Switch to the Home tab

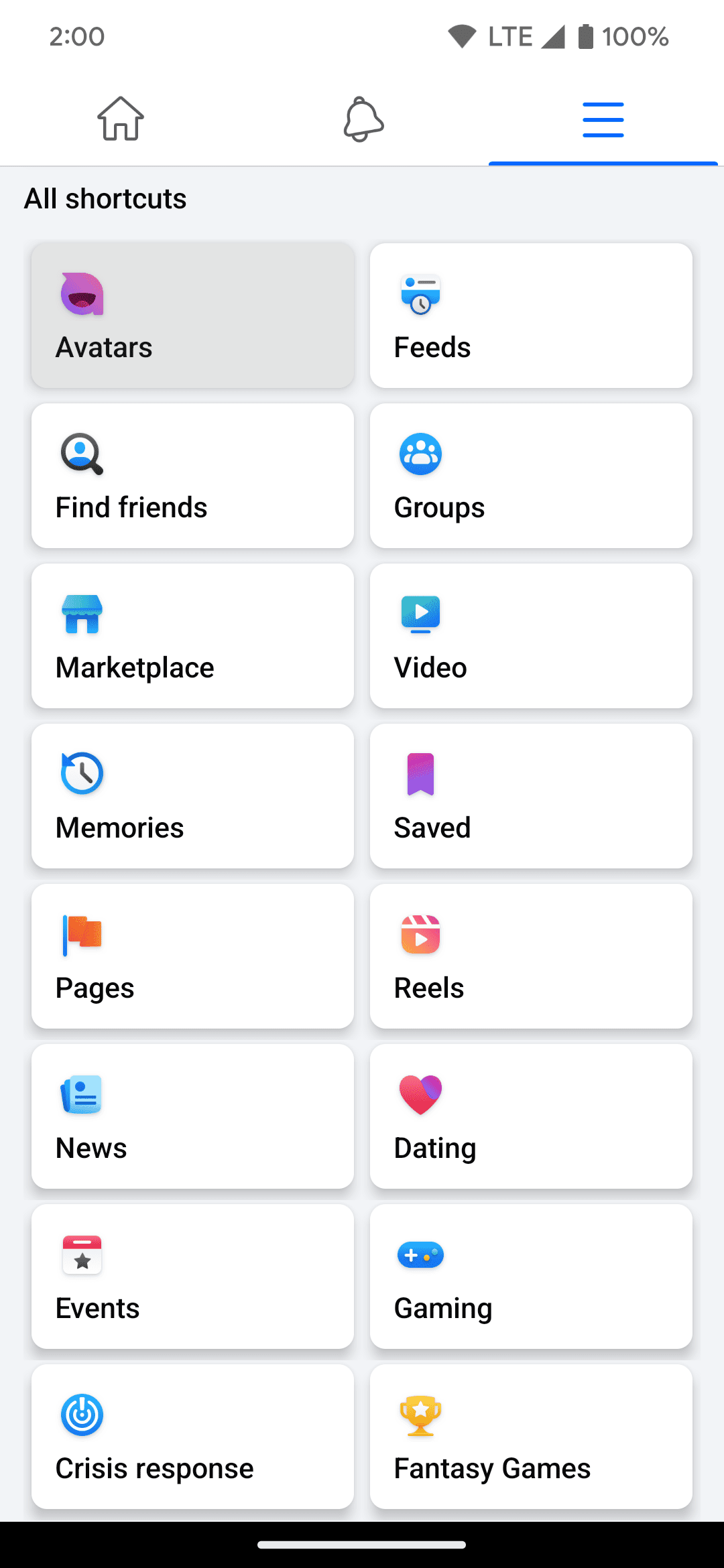pyautogui.click(x=121, y=119)
